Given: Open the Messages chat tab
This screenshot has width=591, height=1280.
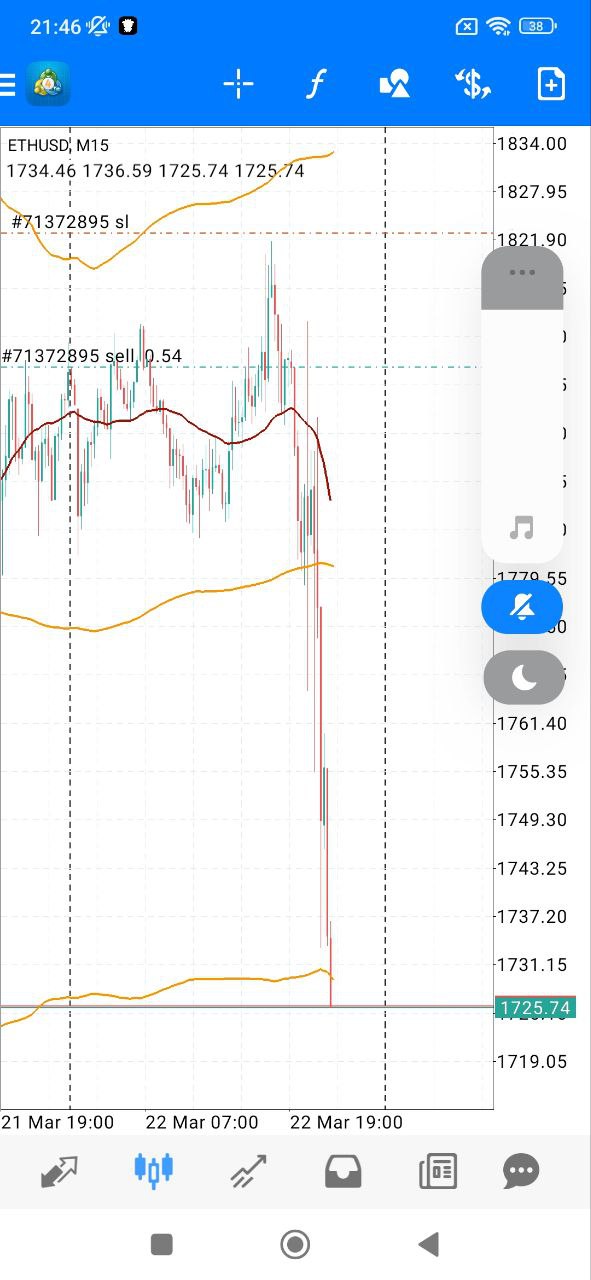Looking at the screenshot, I should pyautogui.click(x=522, y=1170).
